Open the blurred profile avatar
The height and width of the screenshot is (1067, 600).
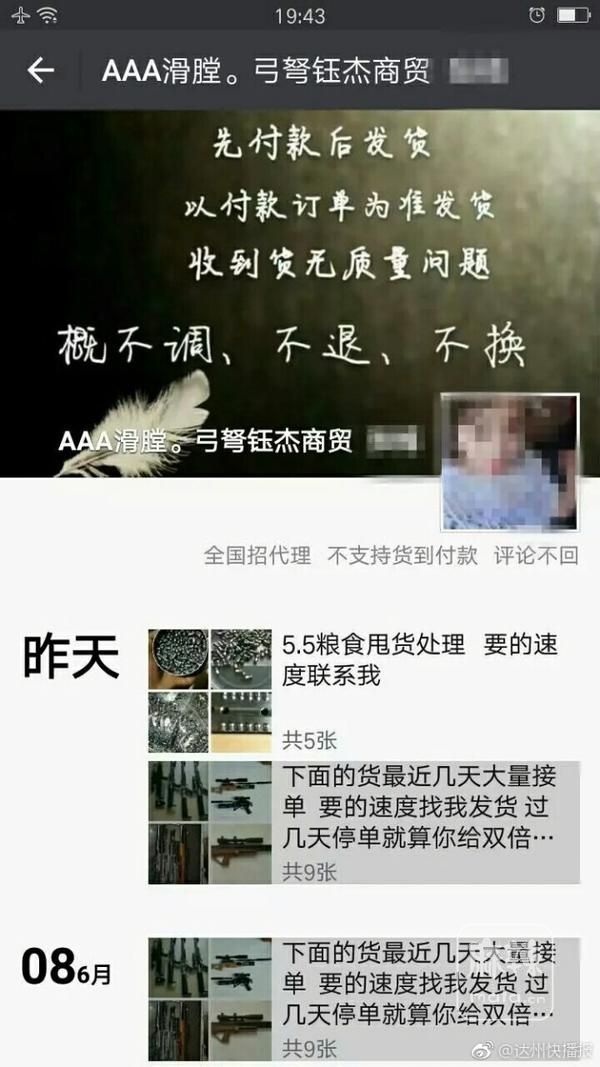coord(510,461)
